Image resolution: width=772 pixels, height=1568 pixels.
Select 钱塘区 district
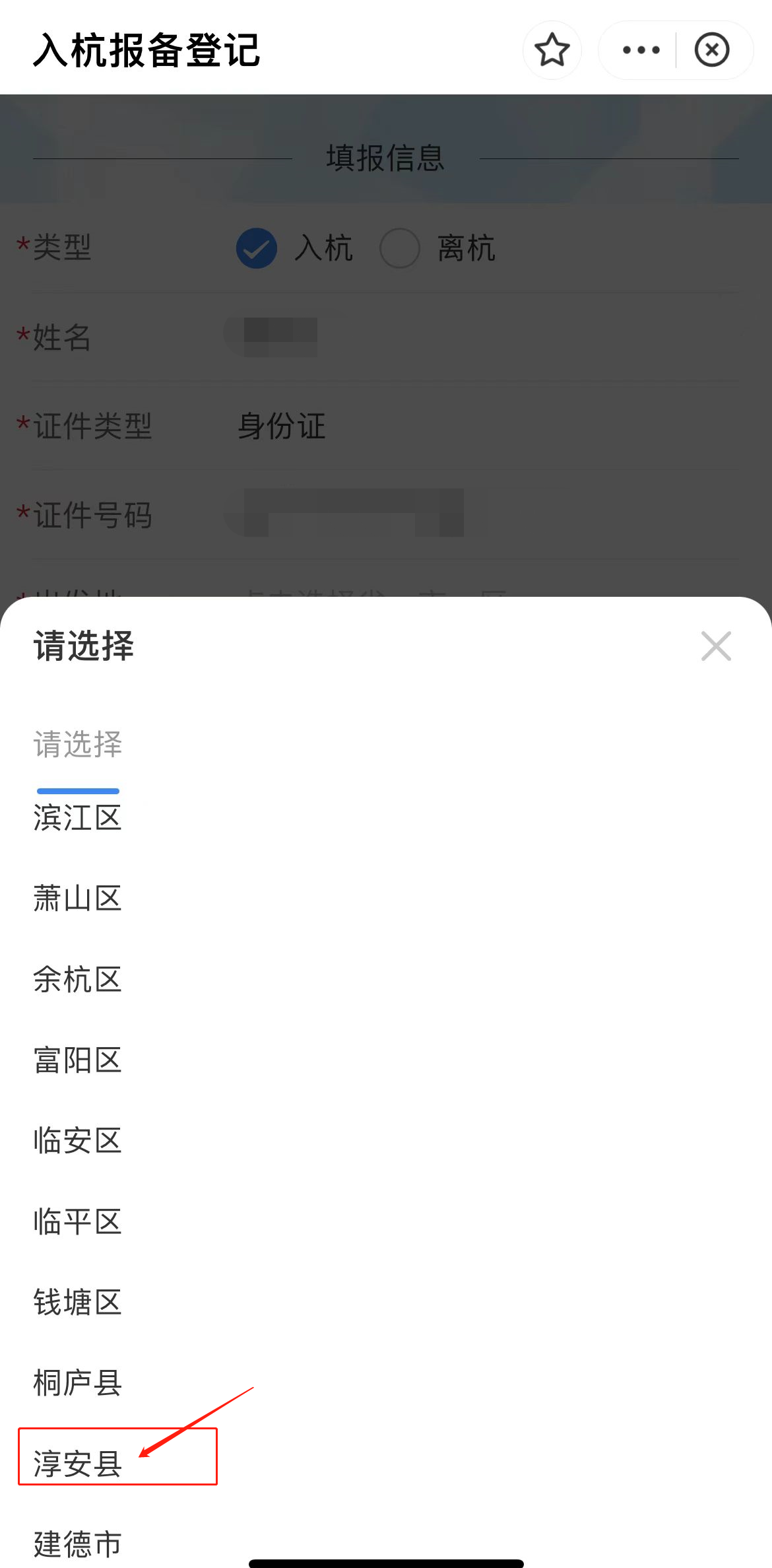tap(78, 1303)
